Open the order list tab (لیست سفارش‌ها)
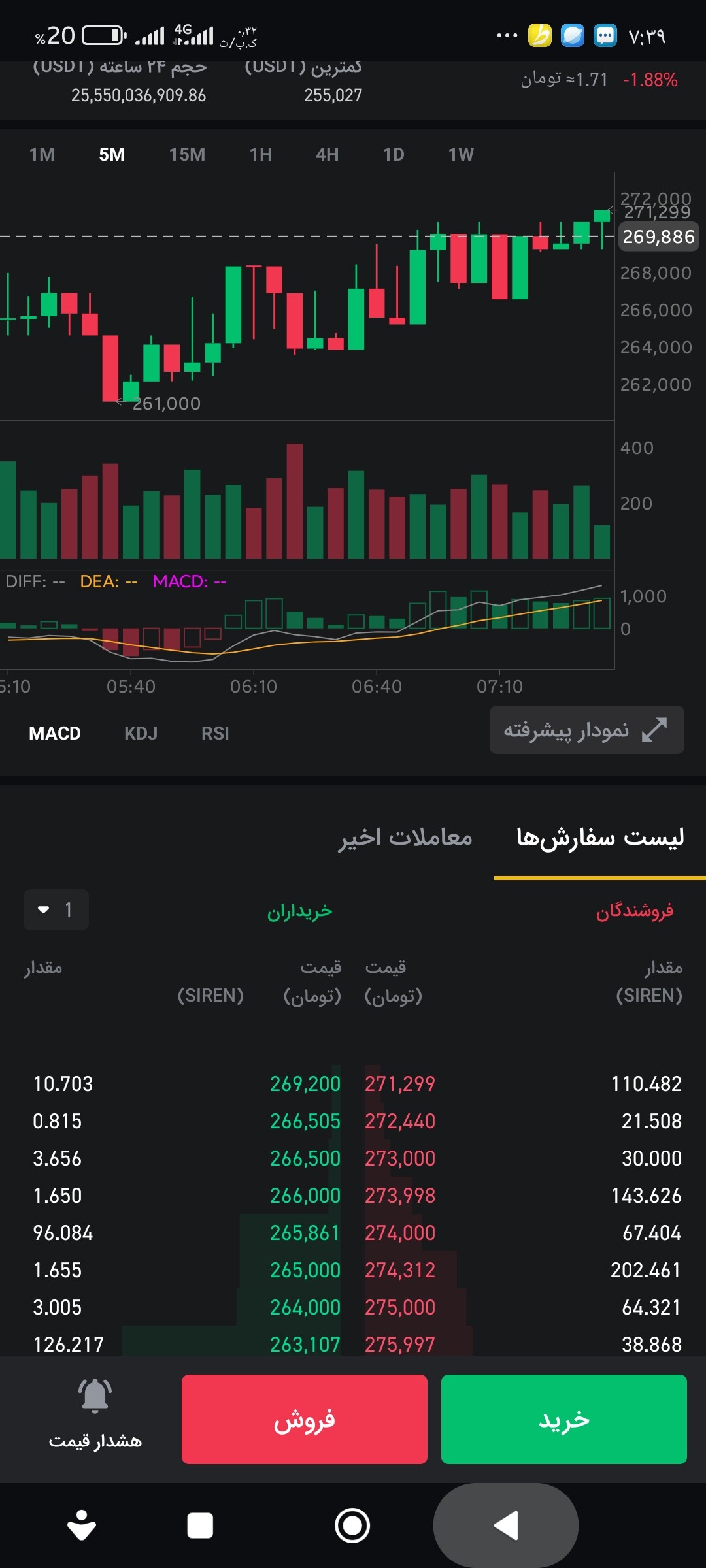The image size is (706, 1568). click(x=600, y=837)
